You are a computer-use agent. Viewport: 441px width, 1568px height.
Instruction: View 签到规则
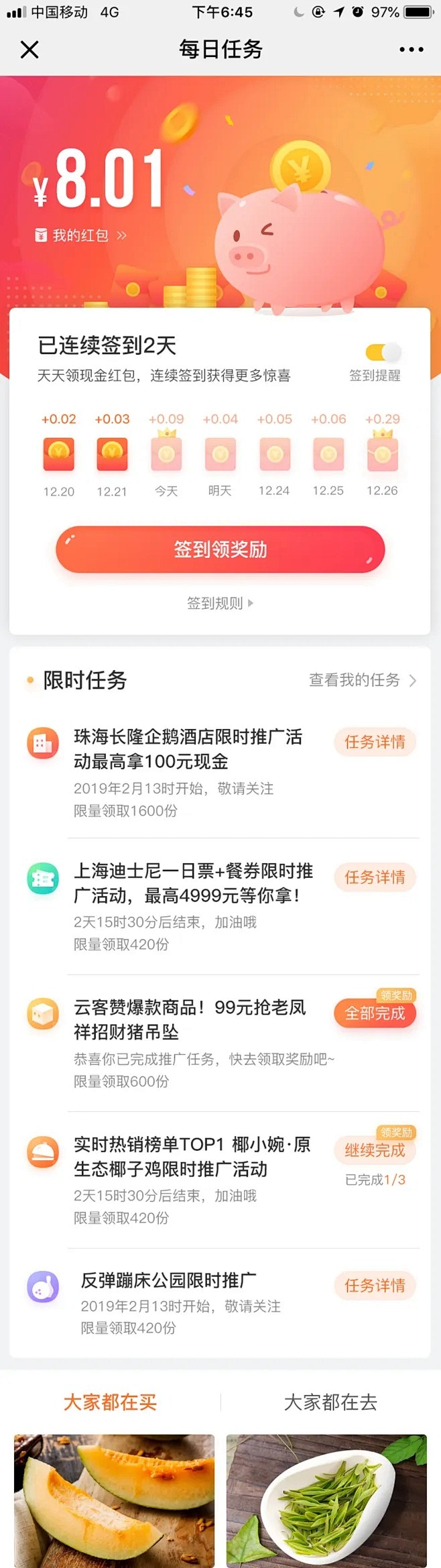pyautogui.click(x=220, y=603)
